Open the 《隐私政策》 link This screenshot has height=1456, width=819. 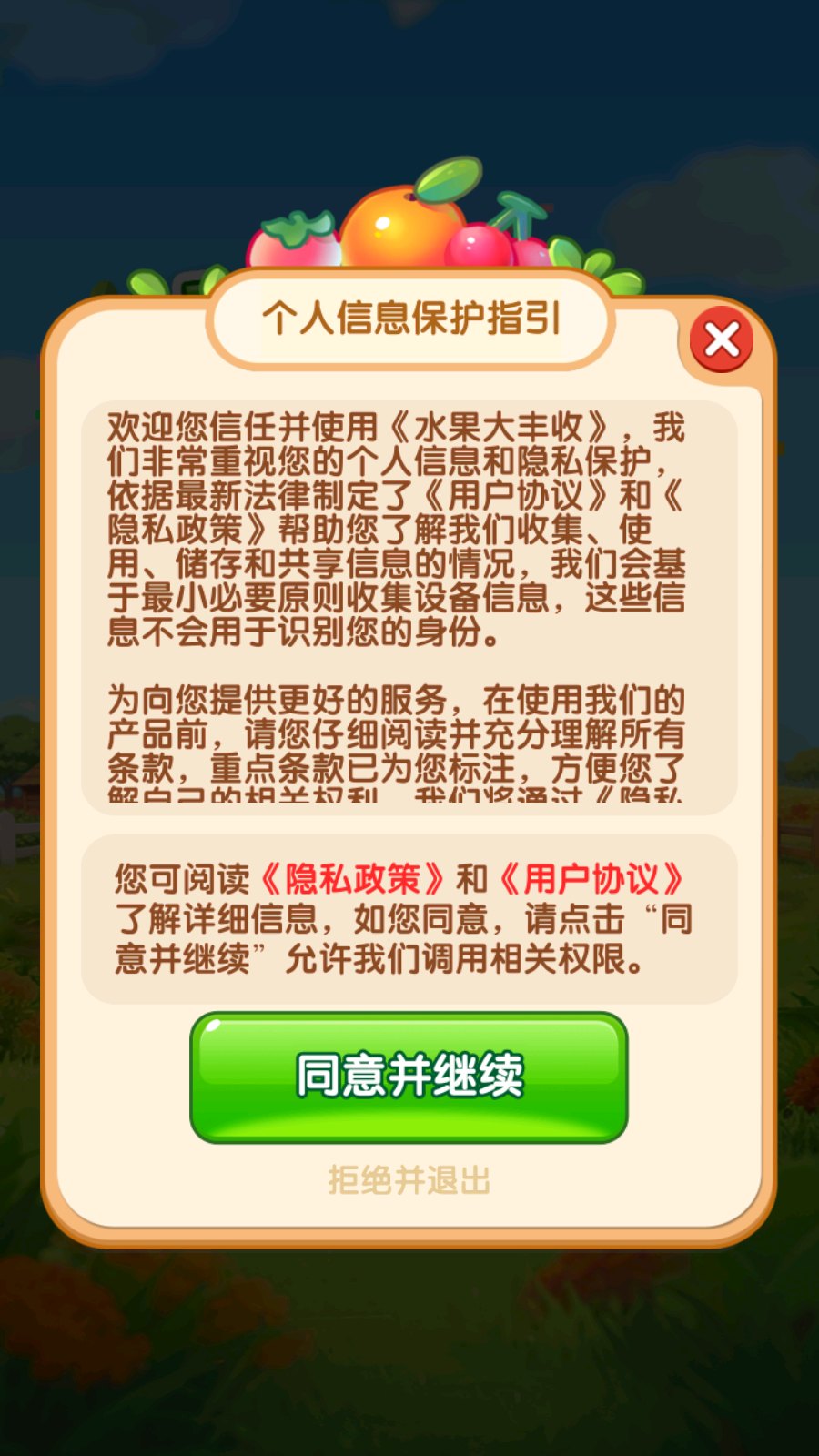(352, 879)
